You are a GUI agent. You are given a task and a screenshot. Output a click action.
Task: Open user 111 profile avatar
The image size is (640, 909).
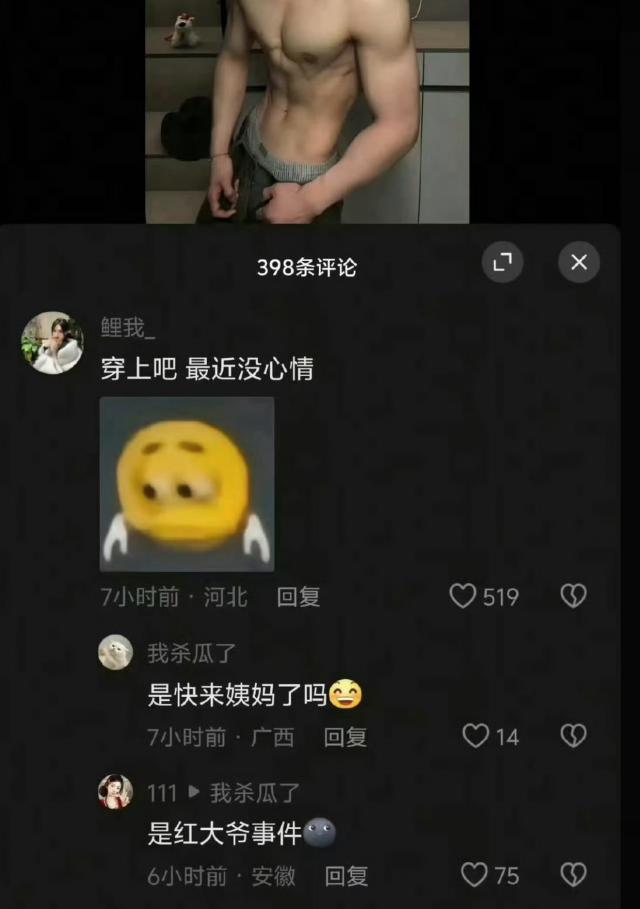[x=115, y=792]
